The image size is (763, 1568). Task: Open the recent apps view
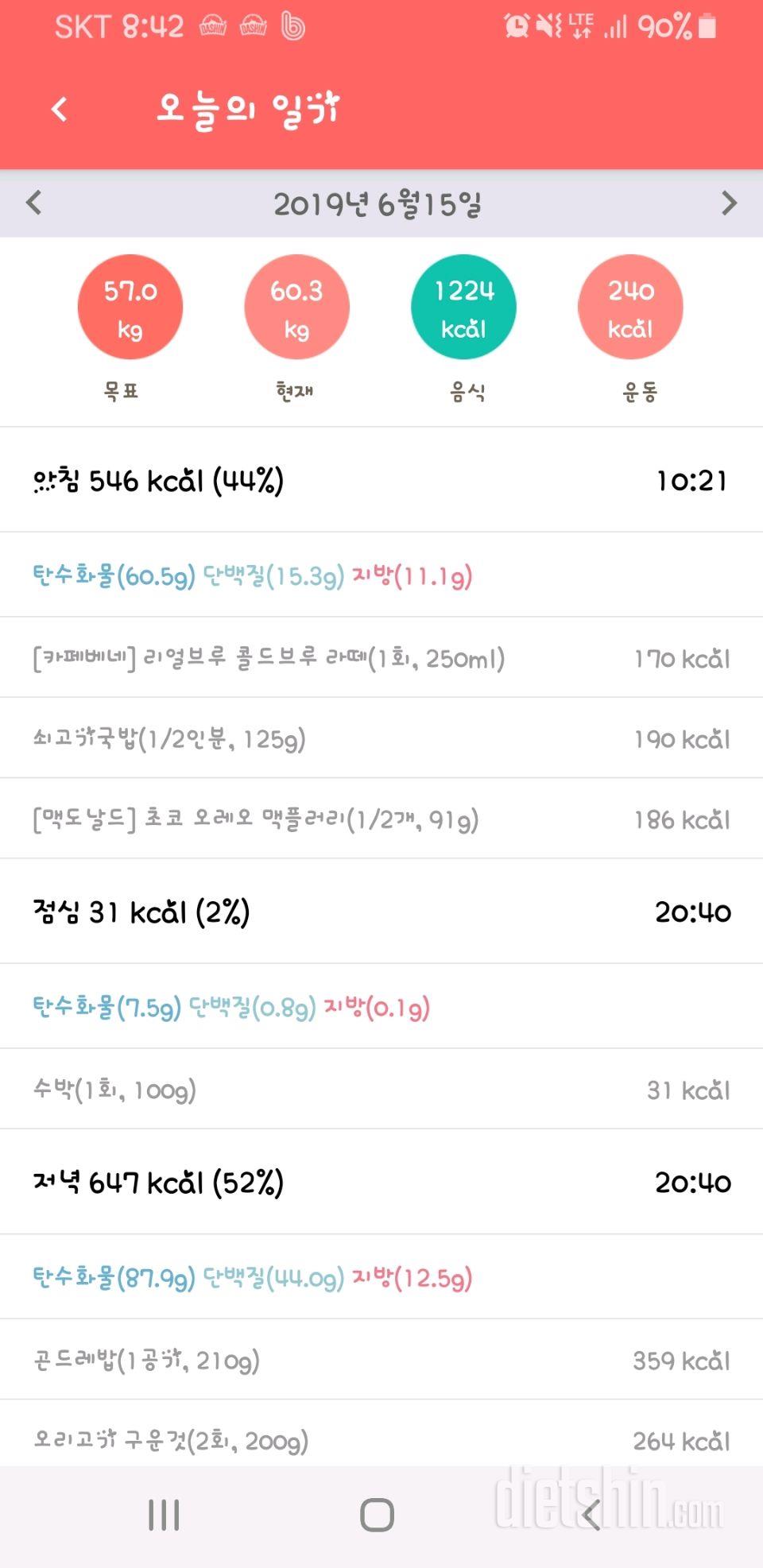[164, 1516]
